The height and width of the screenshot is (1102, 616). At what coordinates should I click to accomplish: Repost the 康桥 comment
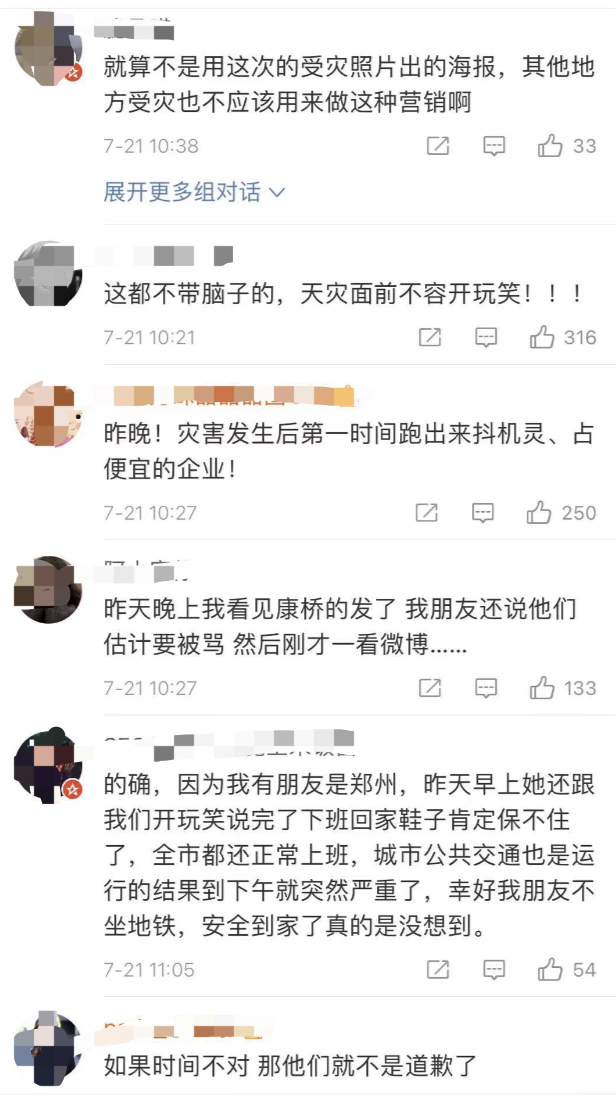[429, 688]
